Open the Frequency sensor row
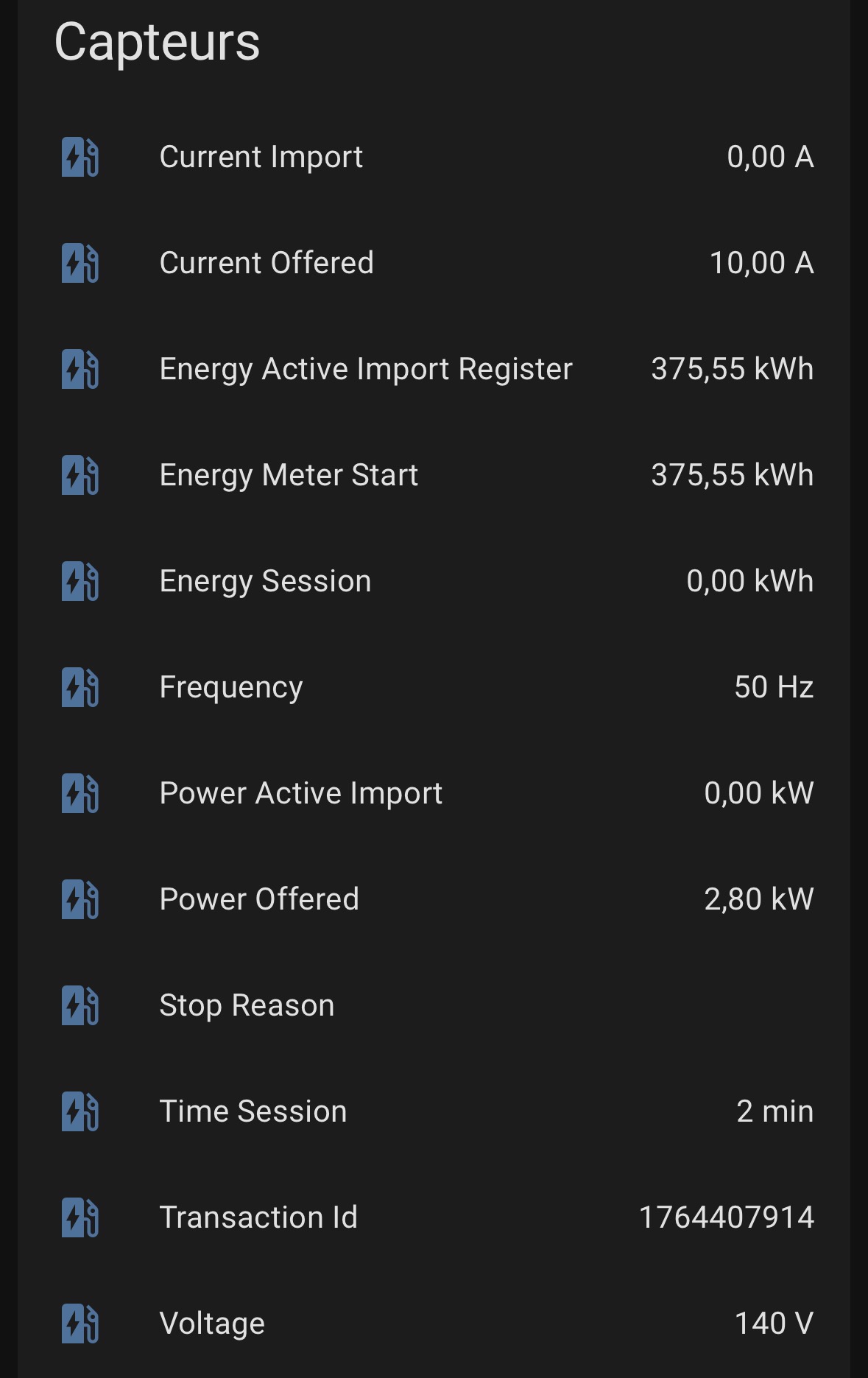868x1378 pixels. (231, 687)
